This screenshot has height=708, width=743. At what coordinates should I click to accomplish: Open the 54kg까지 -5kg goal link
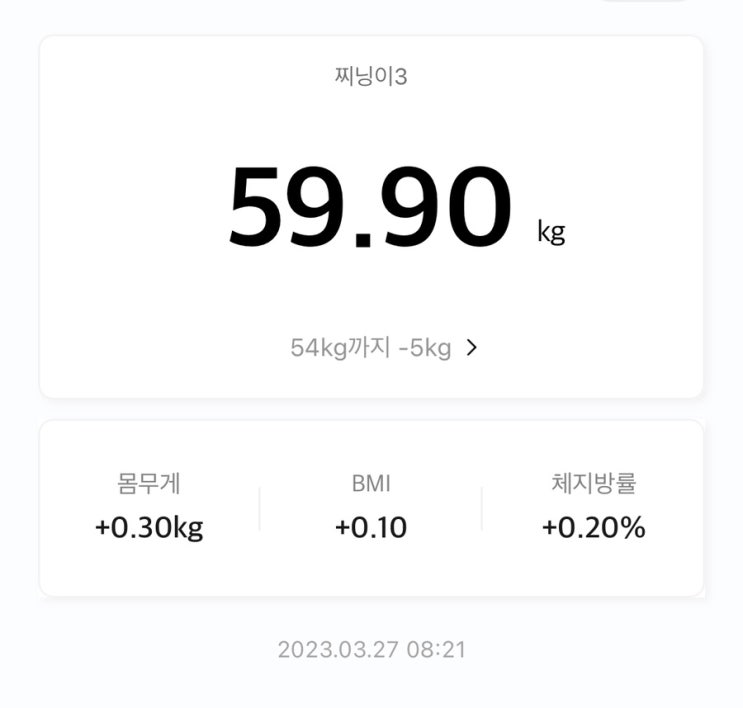384,348
